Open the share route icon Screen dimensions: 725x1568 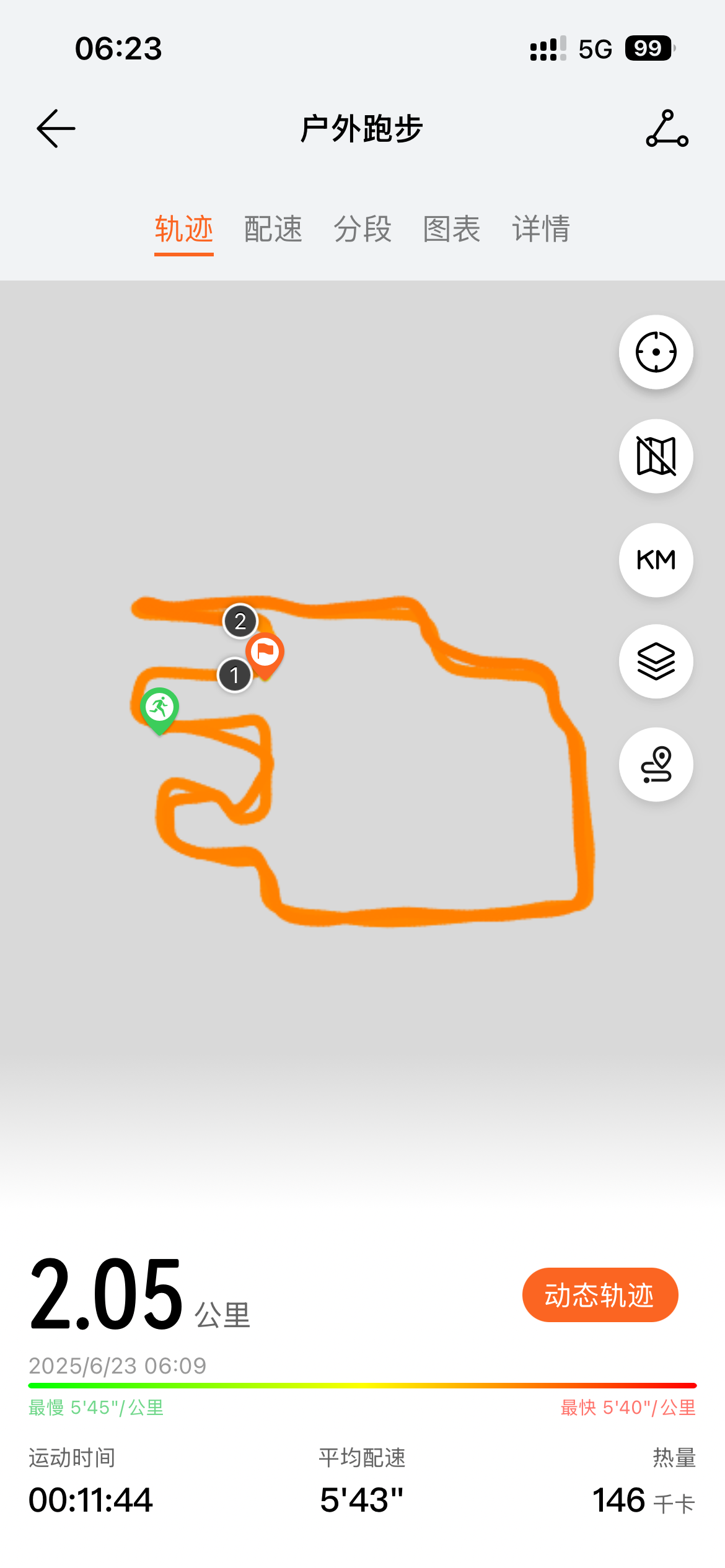(667, 128)
